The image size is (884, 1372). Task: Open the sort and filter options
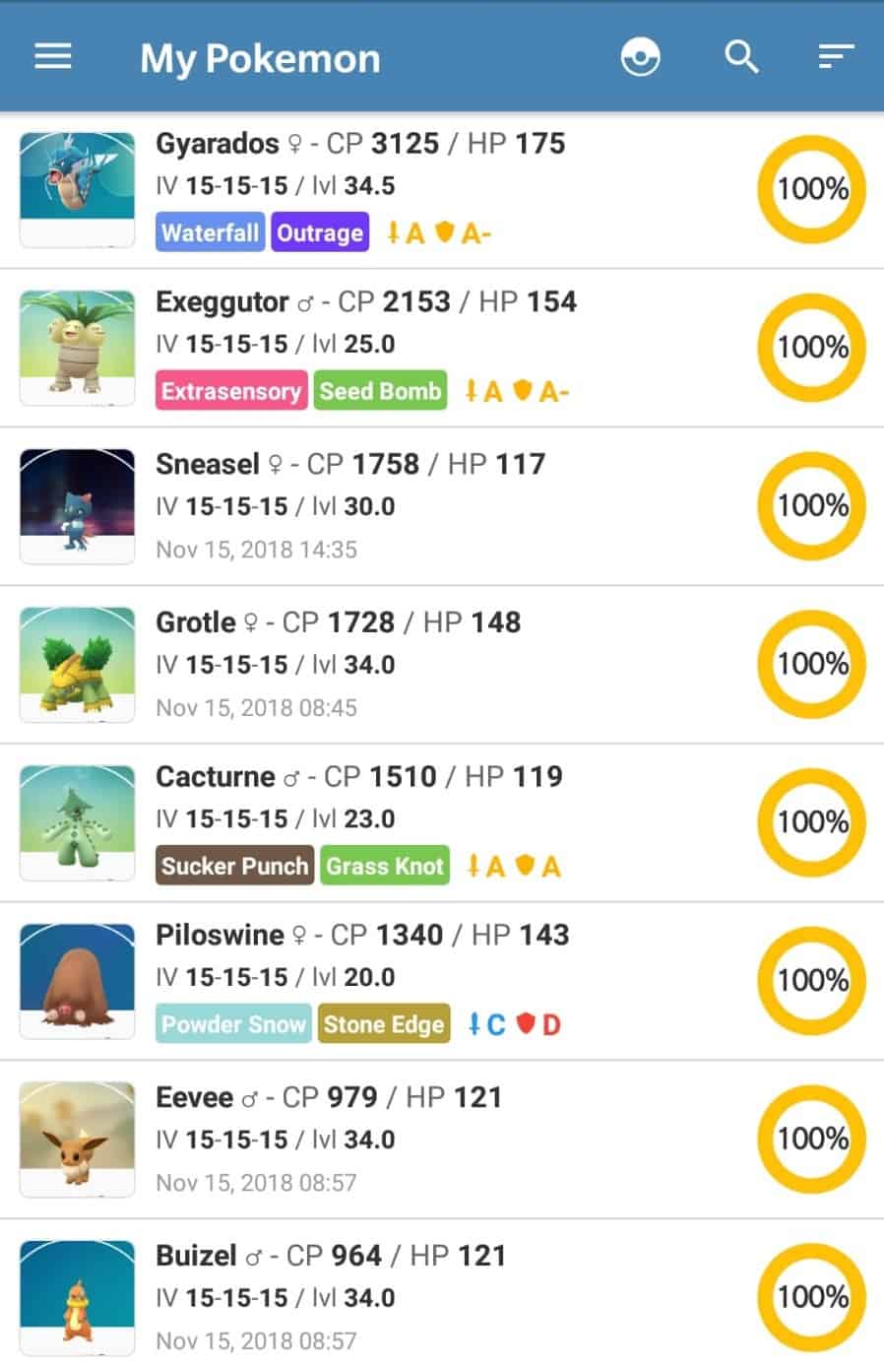835,56
